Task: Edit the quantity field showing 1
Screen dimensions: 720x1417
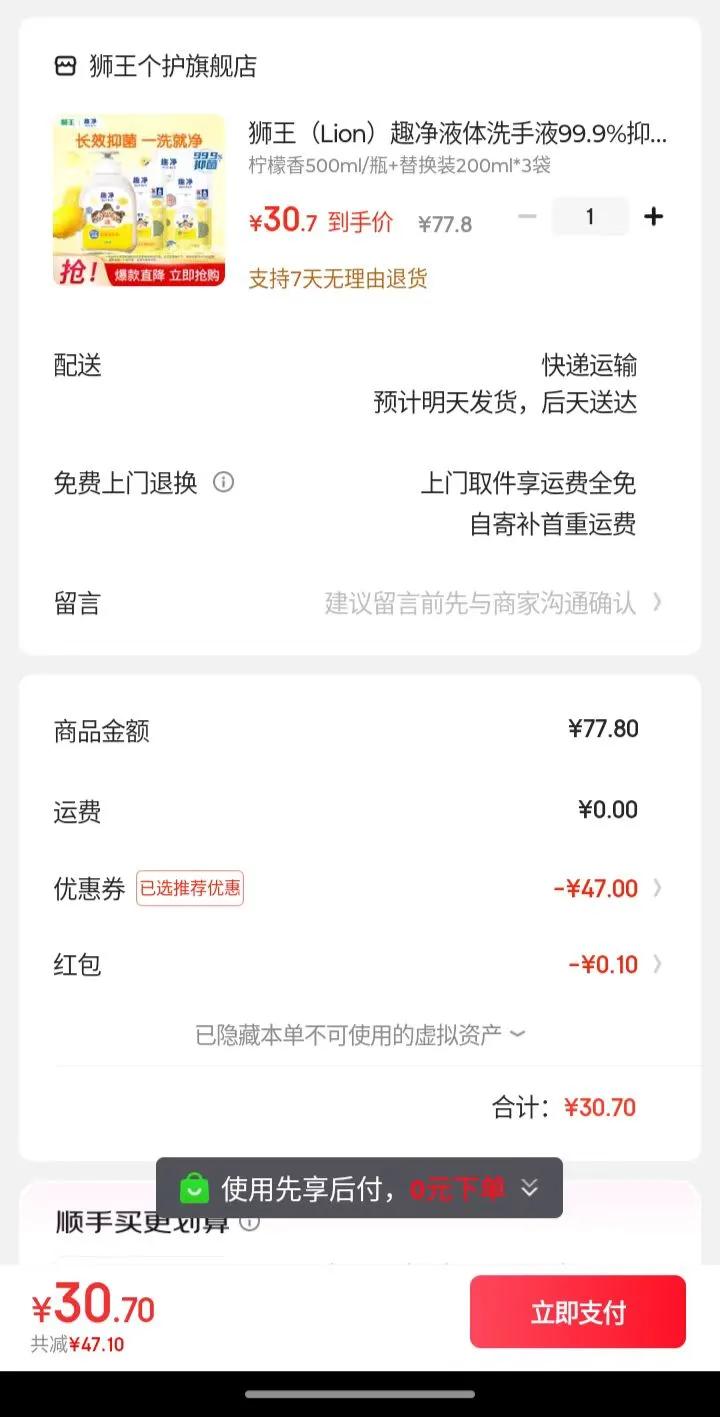Action: coord(590,216)
